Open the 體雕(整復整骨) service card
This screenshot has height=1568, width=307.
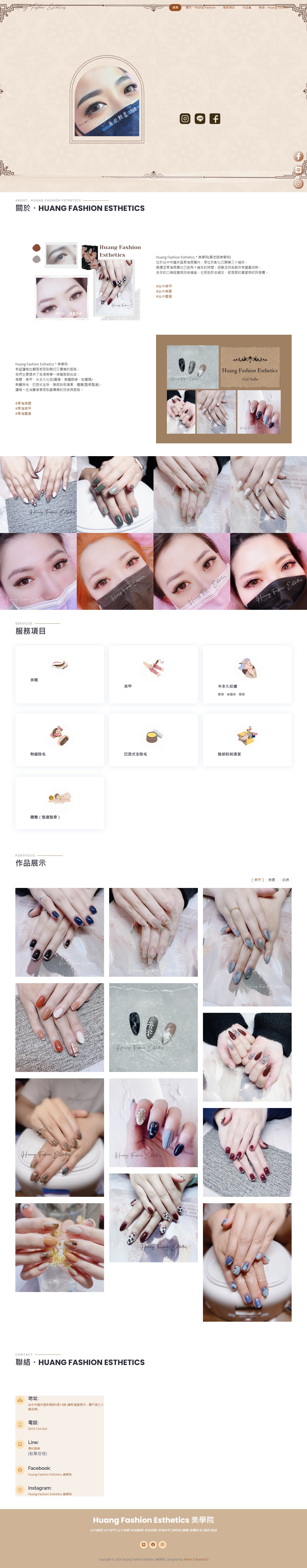pyautogui.click(x=59, y=802)
